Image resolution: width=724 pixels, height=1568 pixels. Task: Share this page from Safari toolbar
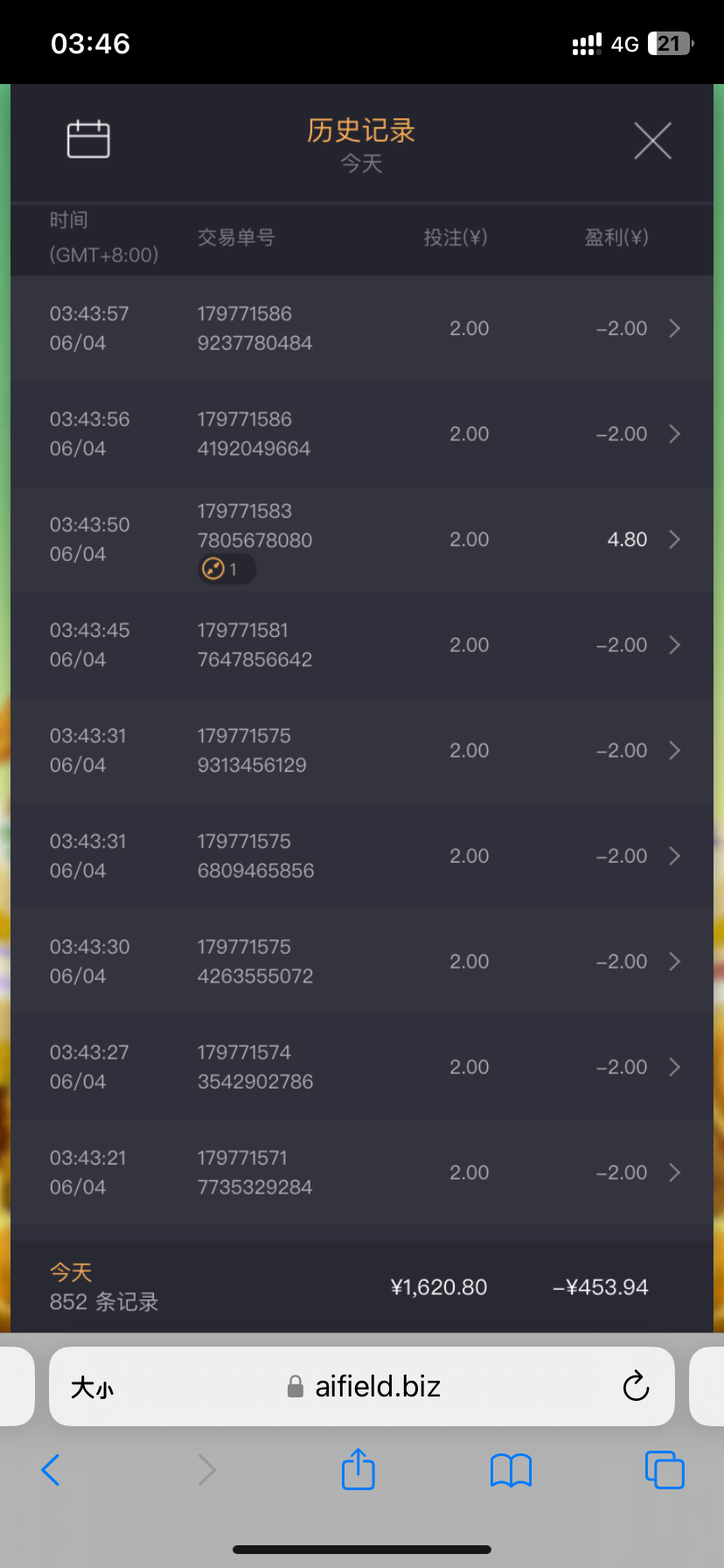click(358, 1470)
